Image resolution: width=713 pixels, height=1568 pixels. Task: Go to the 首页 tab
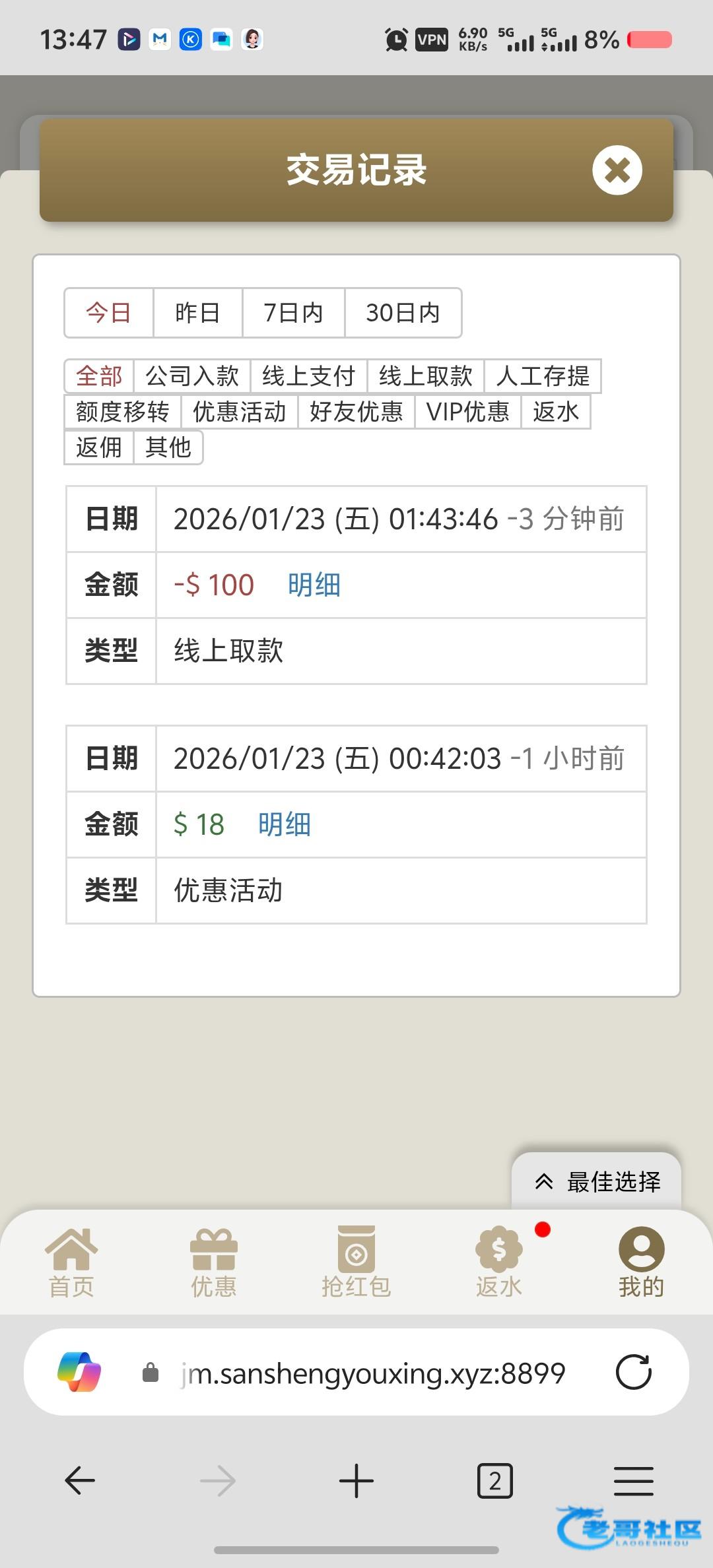click(71, 1262)
